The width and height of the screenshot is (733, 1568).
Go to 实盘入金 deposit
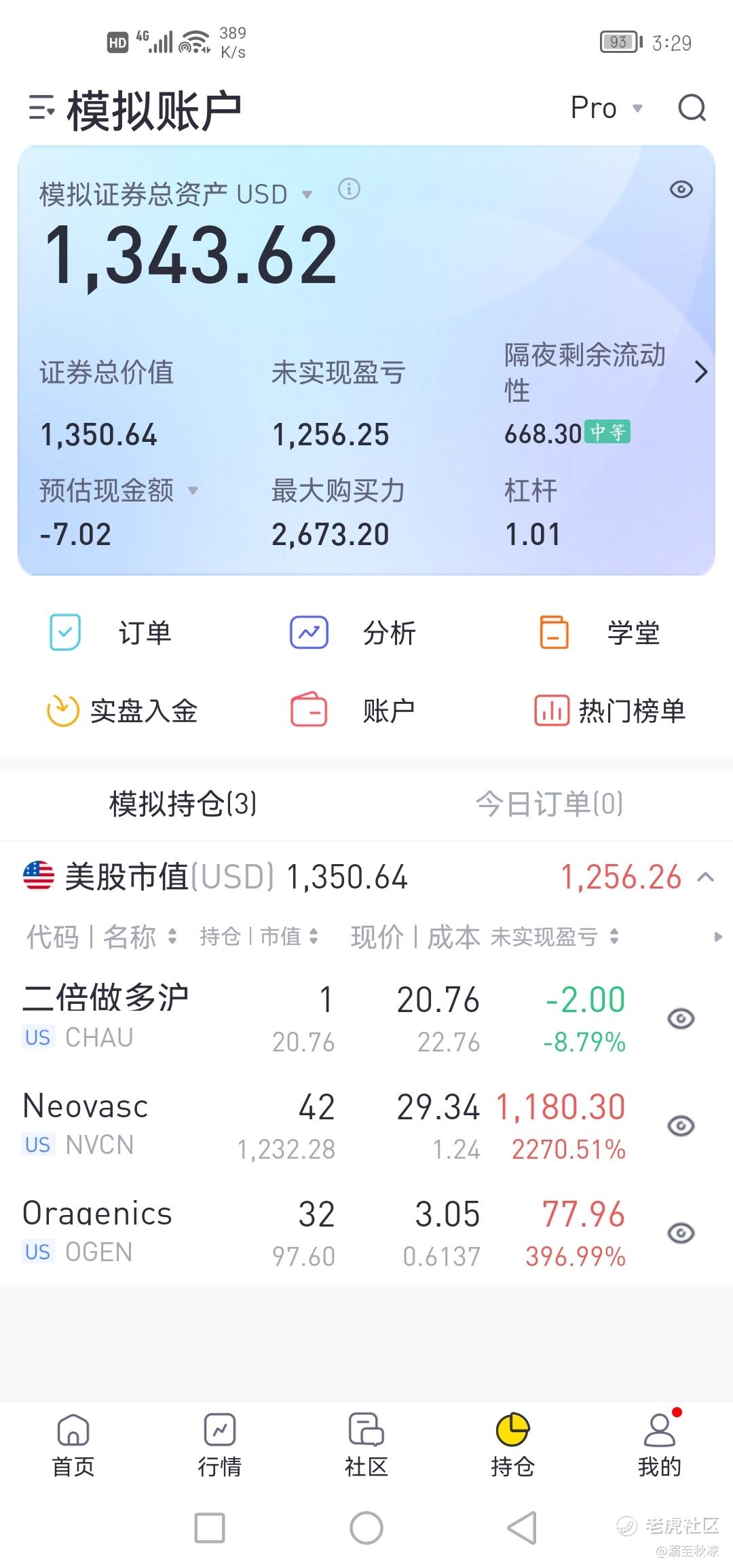[122, 711]
